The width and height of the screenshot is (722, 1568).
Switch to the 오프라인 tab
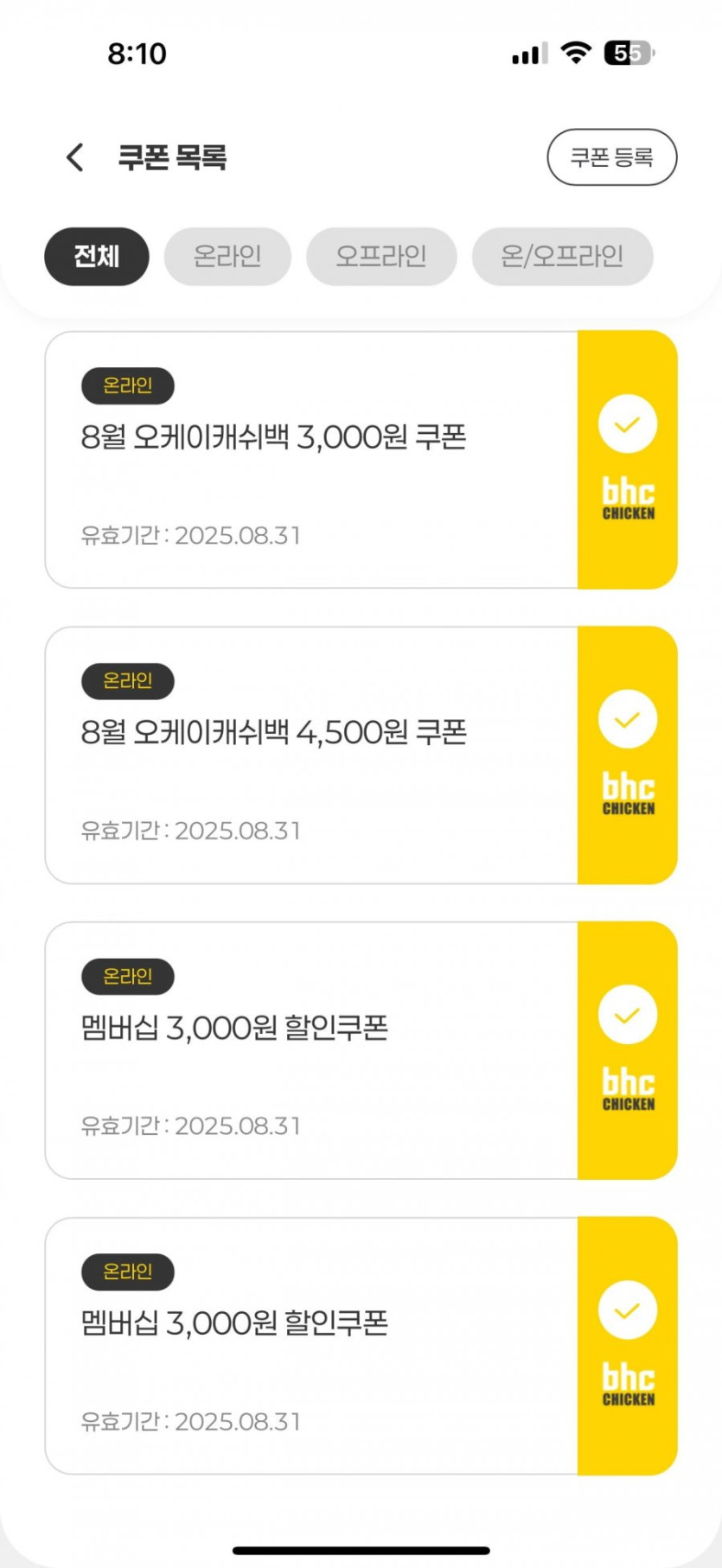pyautogui.click(x=381, y=257)
